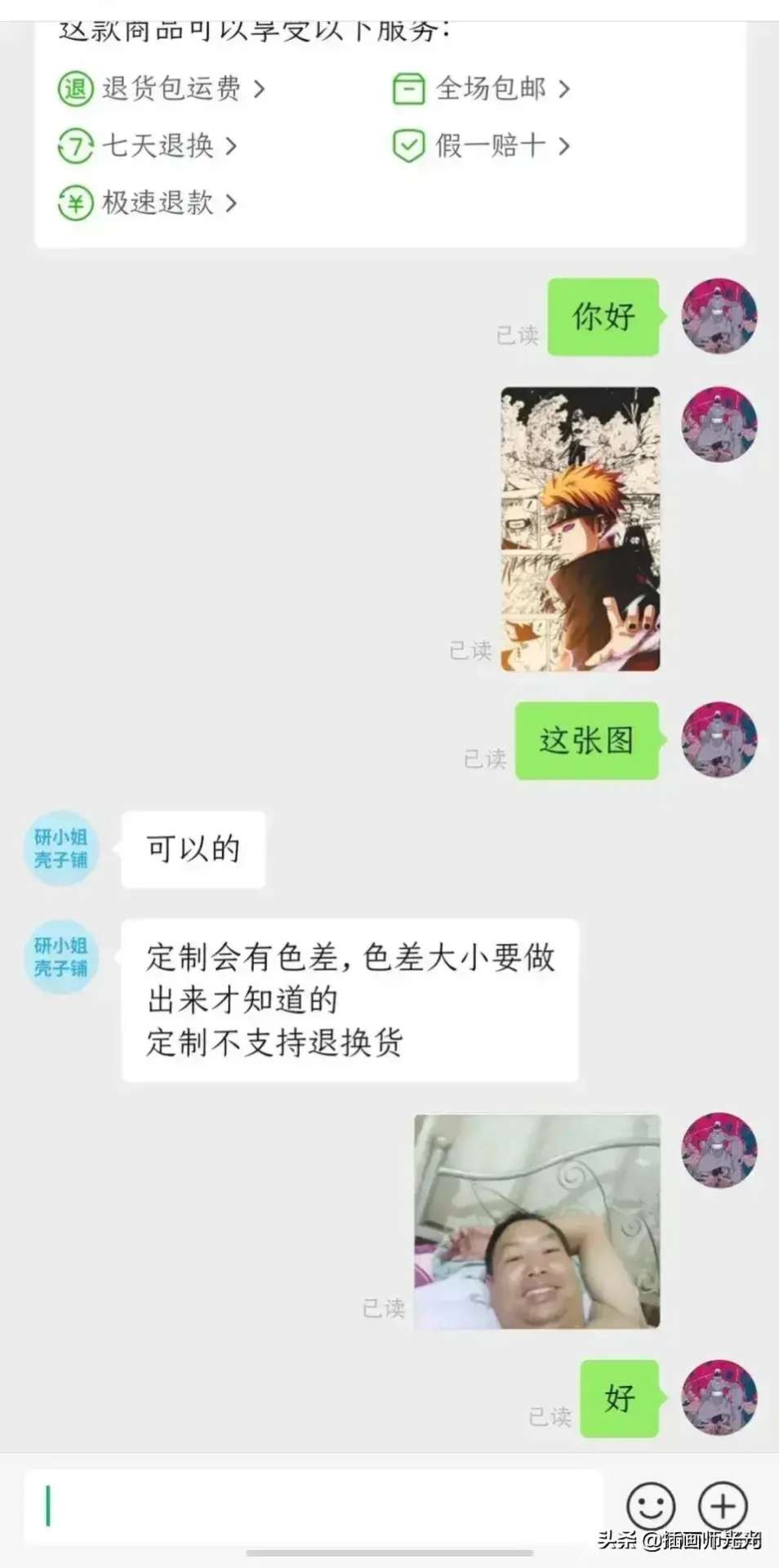Open the sent photo of man in bed
The image size is (779, 1568).
pyautogui.click(x=536, y=1222)
